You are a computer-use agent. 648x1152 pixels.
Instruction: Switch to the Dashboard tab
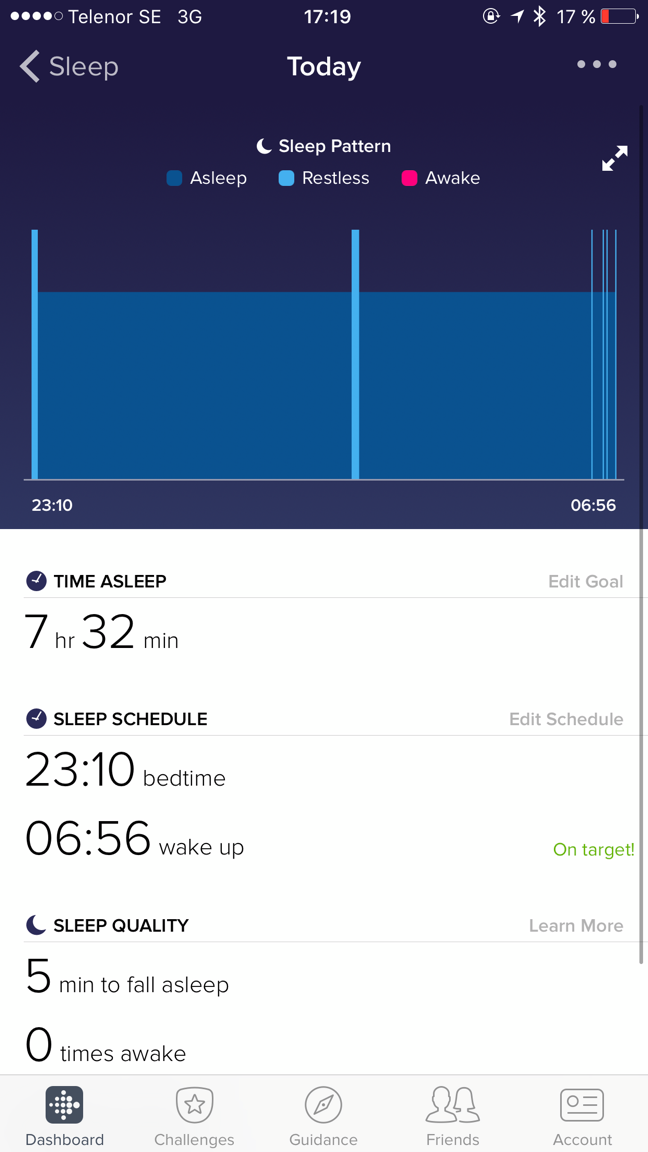tap(65, 1115)
